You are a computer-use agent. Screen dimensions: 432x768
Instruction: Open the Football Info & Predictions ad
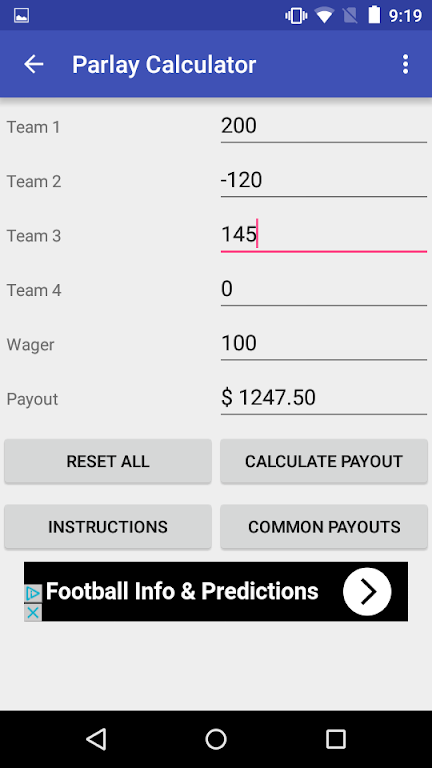click(216, 592)
